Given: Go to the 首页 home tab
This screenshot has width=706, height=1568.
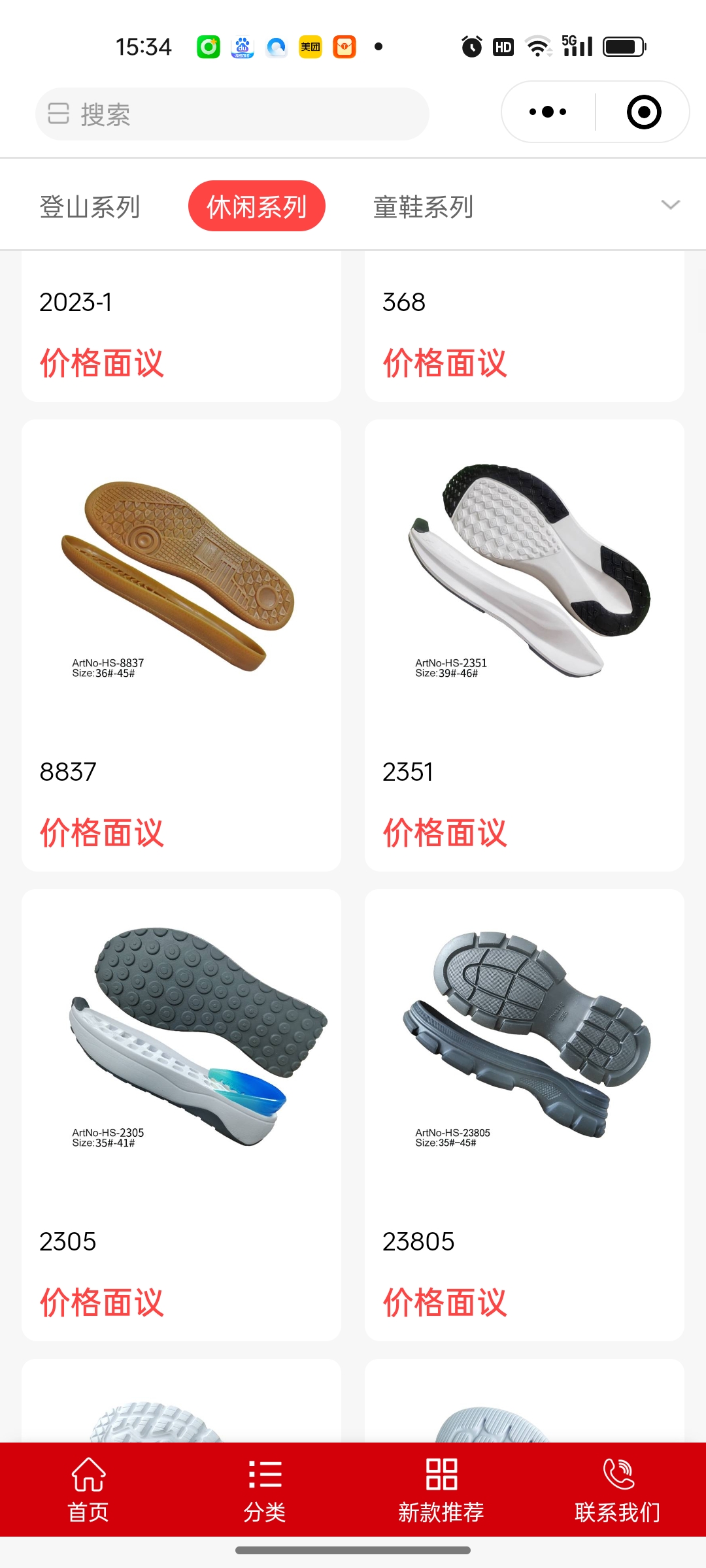Looking at the screenshot, I should pyautogui.click(x=88, y=1490).
